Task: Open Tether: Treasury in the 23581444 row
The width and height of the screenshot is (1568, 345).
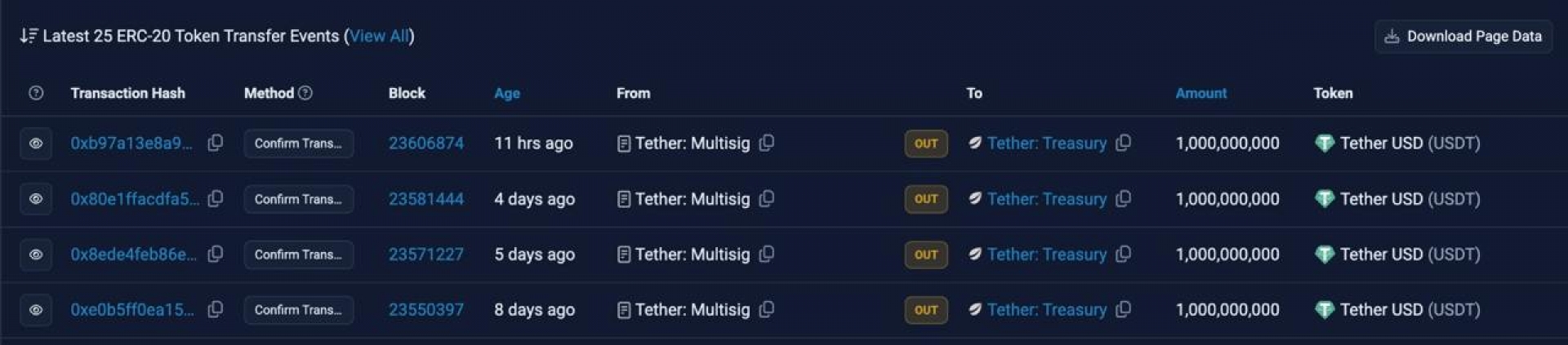Action: point(1046,199)
